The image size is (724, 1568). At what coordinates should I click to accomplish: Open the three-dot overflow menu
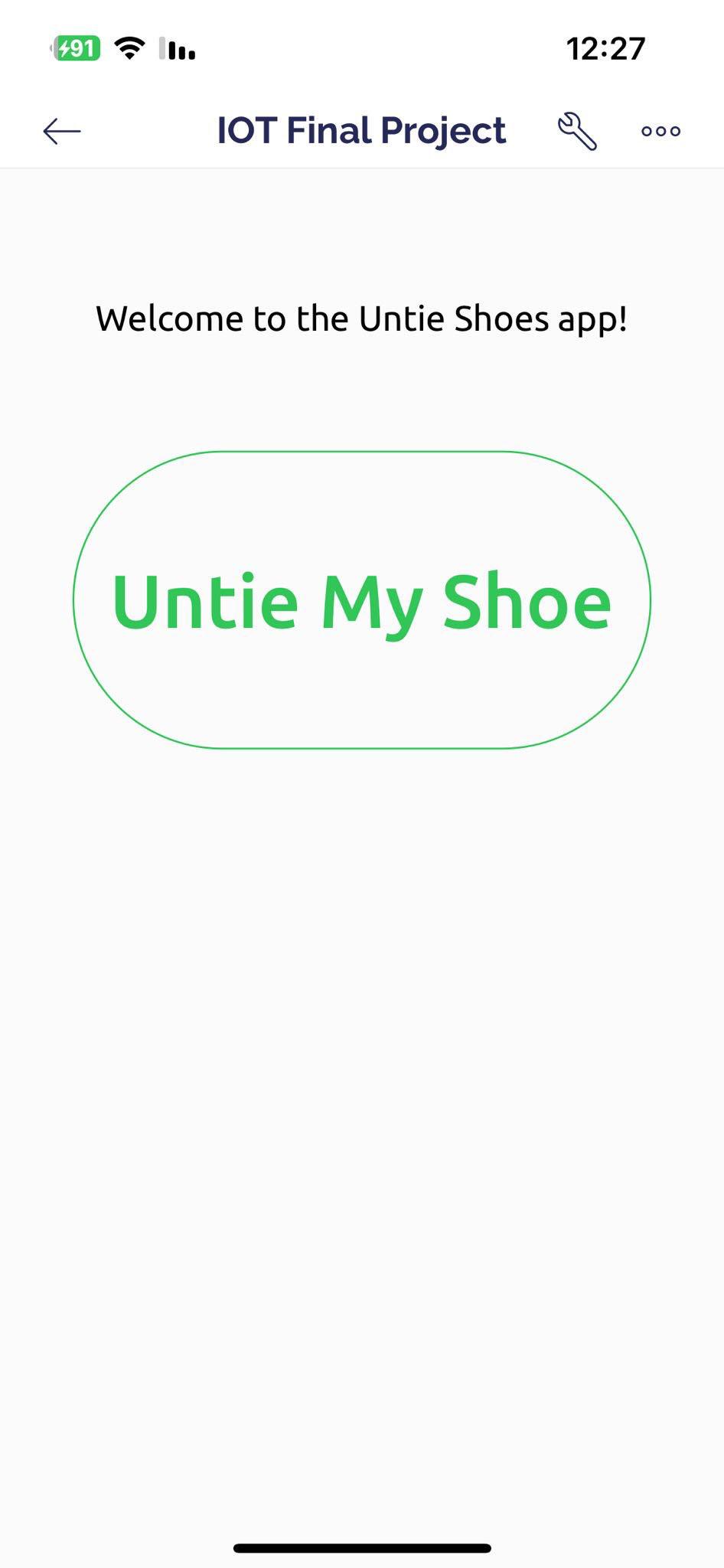pyautogui.click(x=660, y=131)
